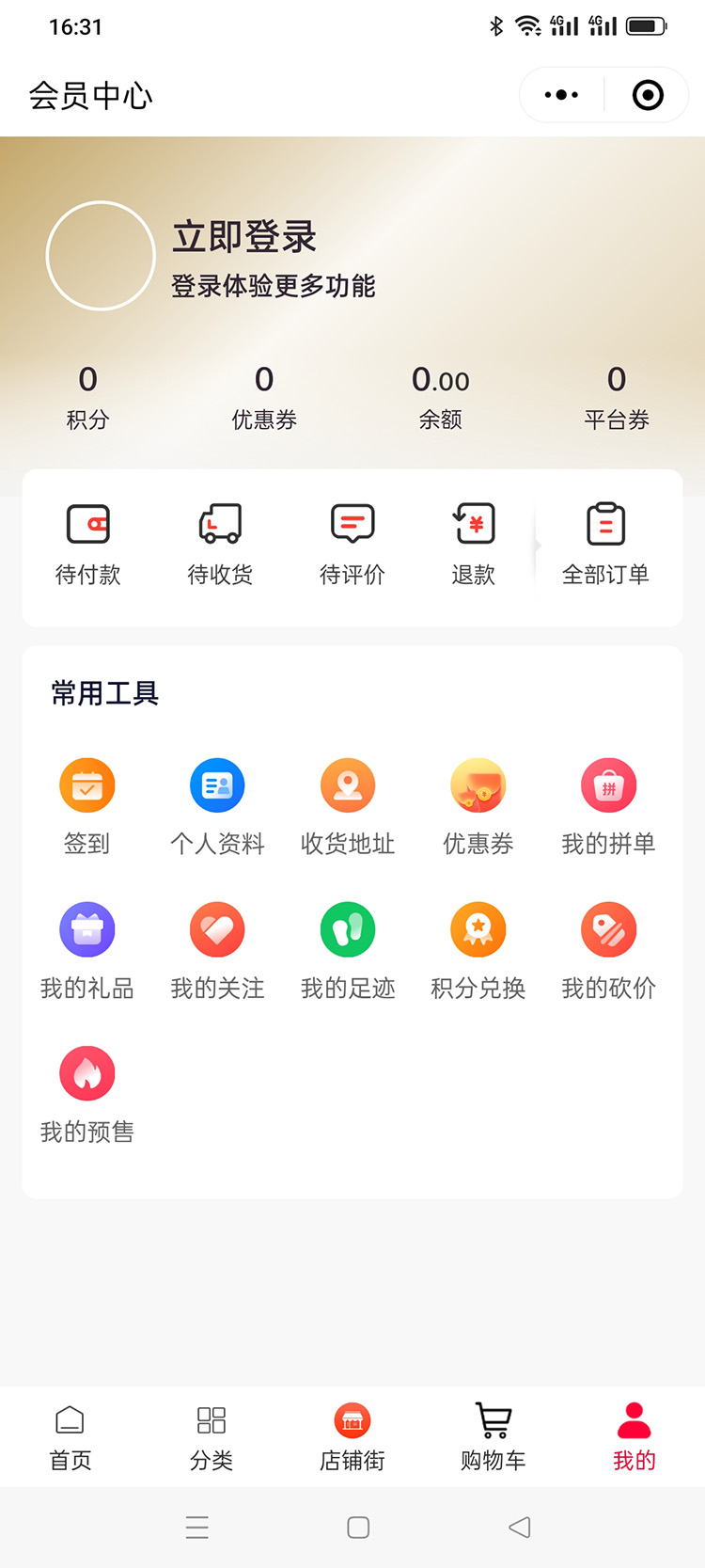
Task: Open 我的关注 followed items
Action: 217,950
